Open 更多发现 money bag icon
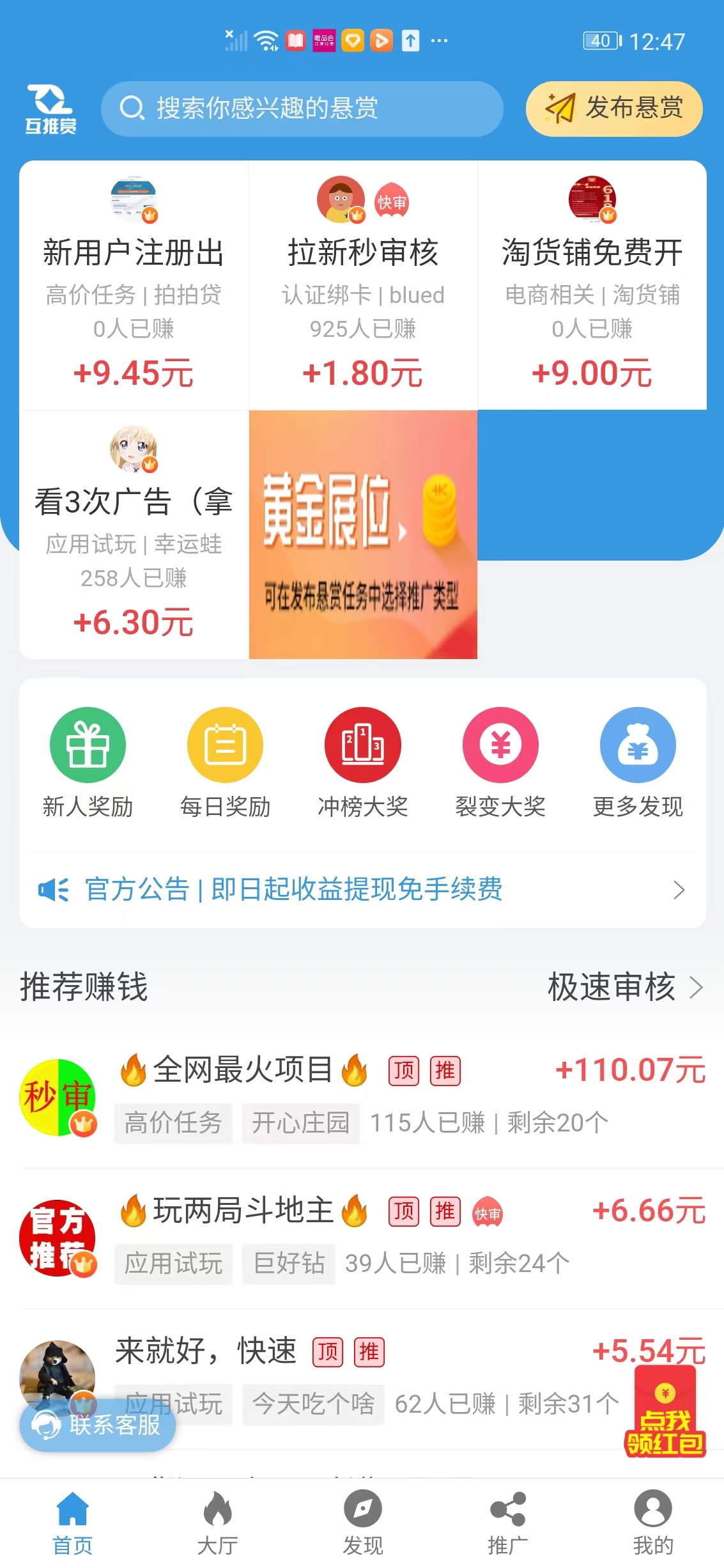The image size is (724, 1568). point(638,745)
